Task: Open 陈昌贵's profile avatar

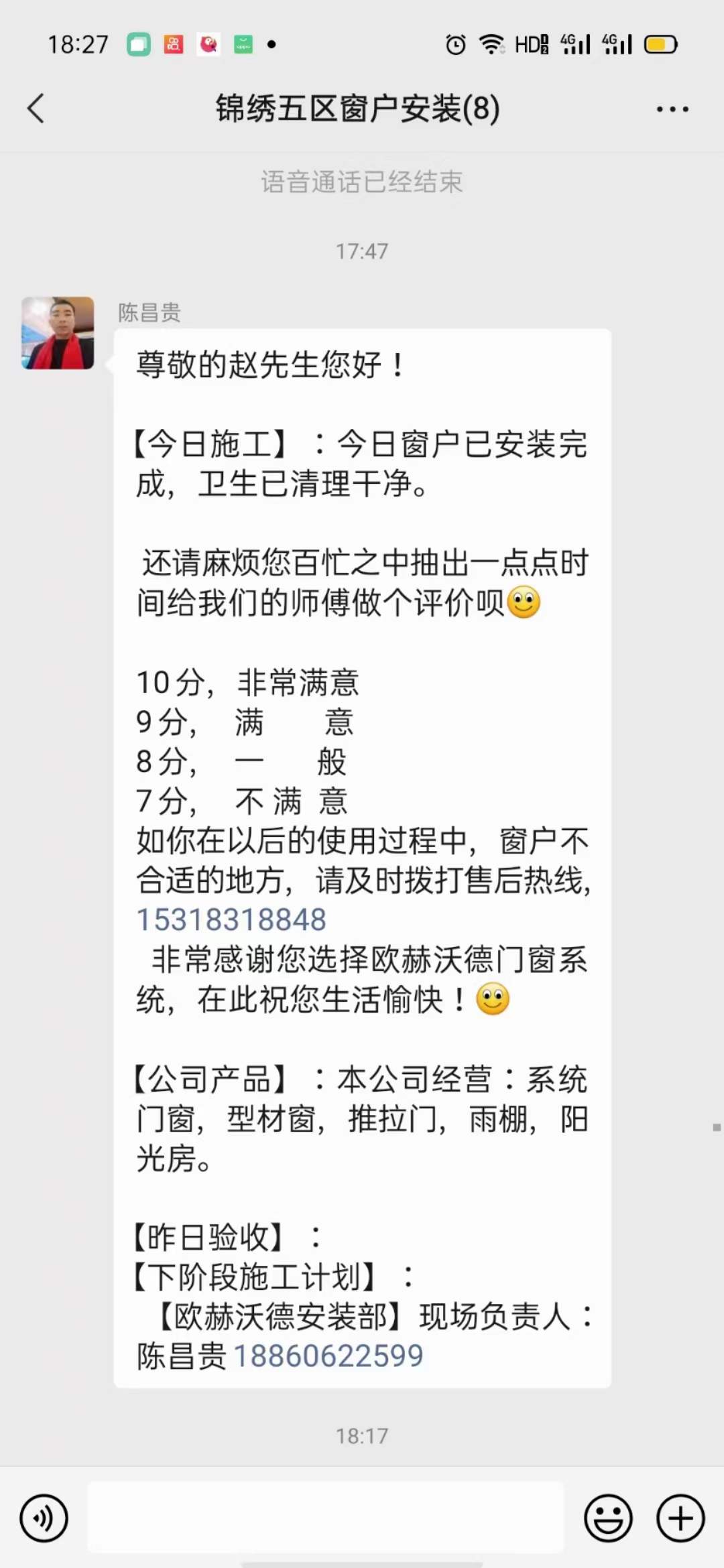Action: click(x=58, y=333)
